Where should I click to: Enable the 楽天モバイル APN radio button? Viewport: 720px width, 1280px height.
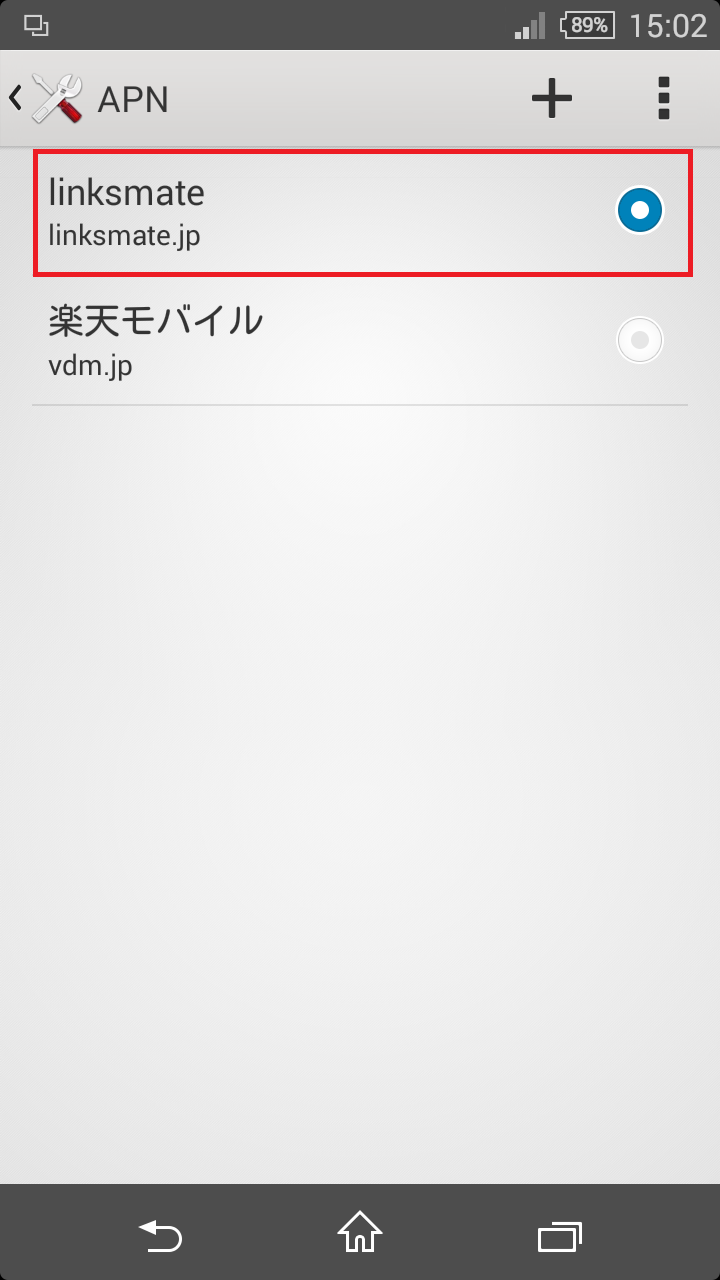(639, 340)
